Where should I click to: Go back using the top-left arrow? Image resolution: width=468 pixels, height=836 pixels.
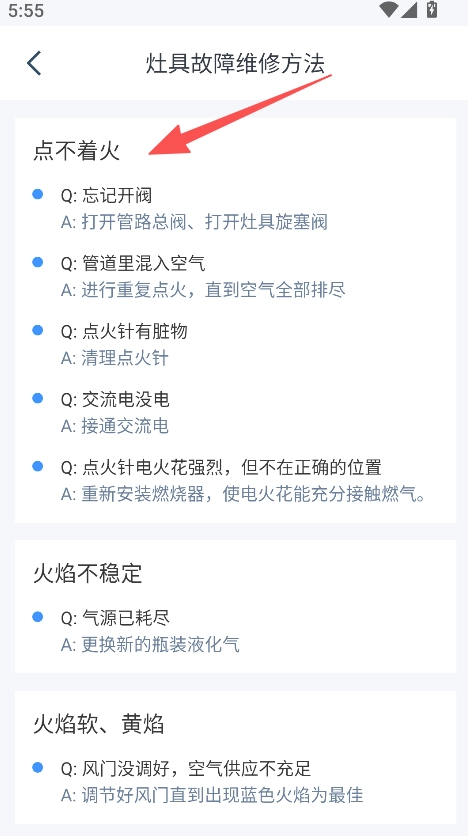click(34, 63)
